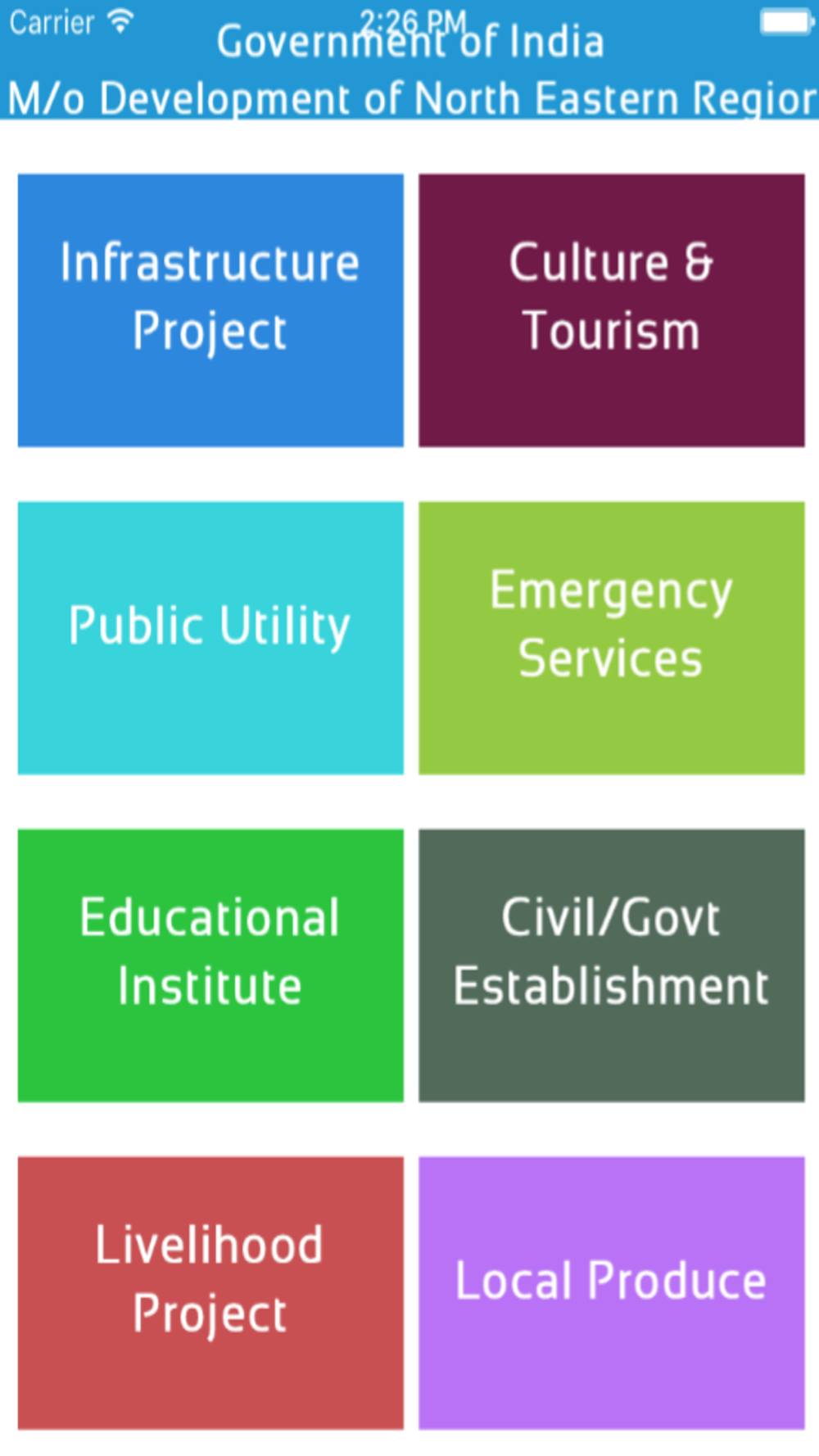
Task: Open Educational Institute category
Action: pyautogui.click(x=210, y=965)
